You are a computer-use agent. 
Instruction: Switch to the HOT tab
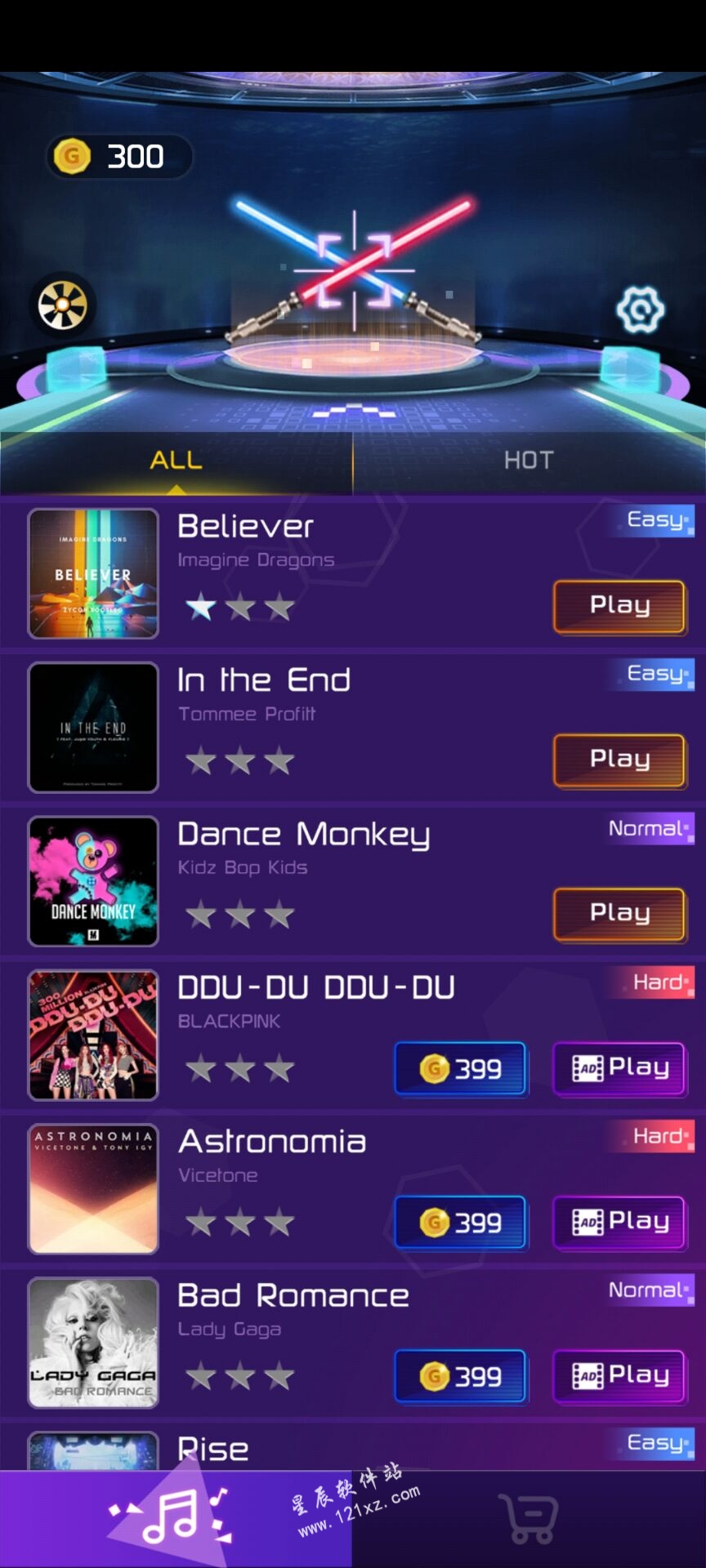pos(529,461)
